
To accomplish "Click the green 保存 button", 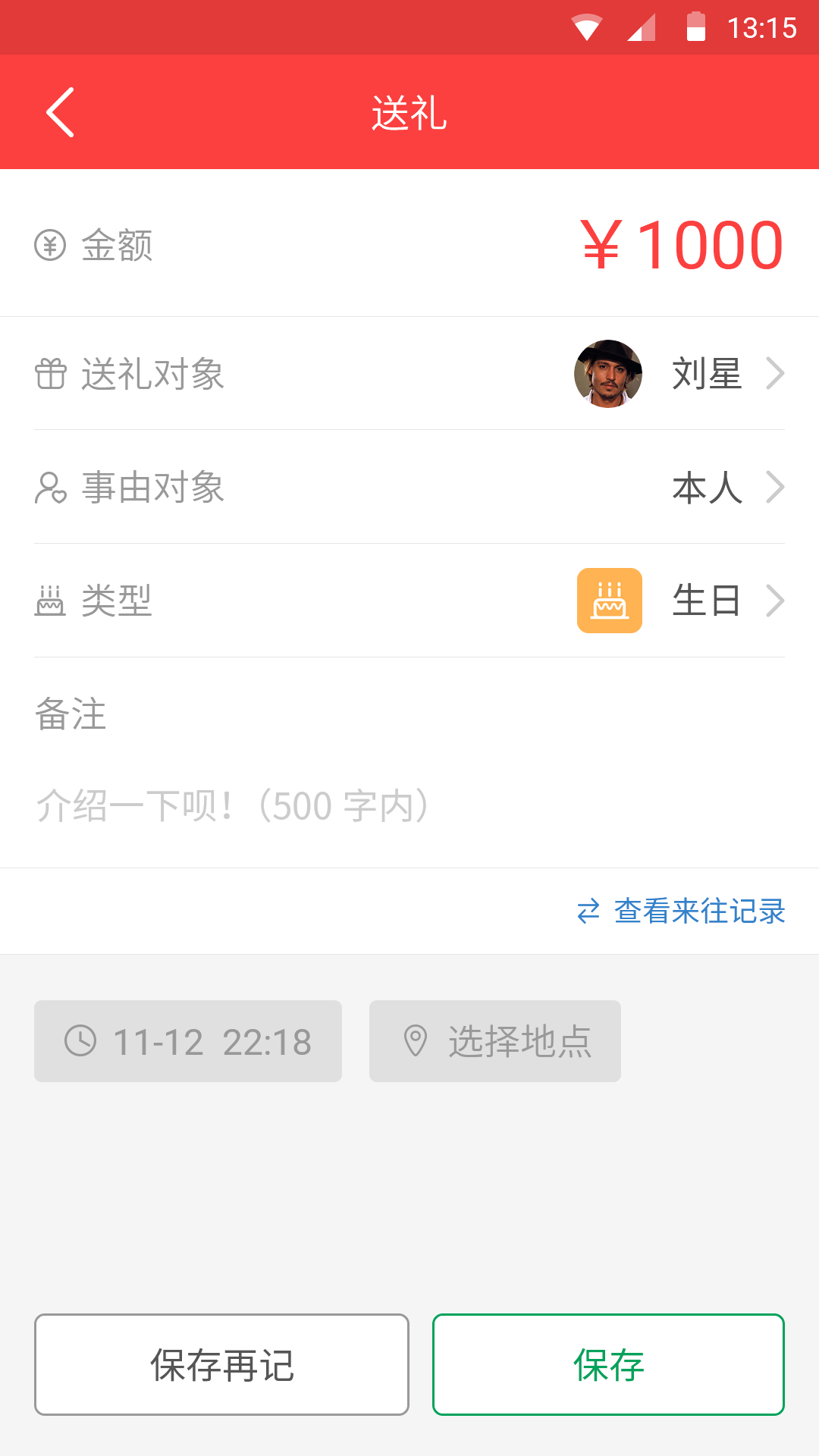I will 608,1363.
